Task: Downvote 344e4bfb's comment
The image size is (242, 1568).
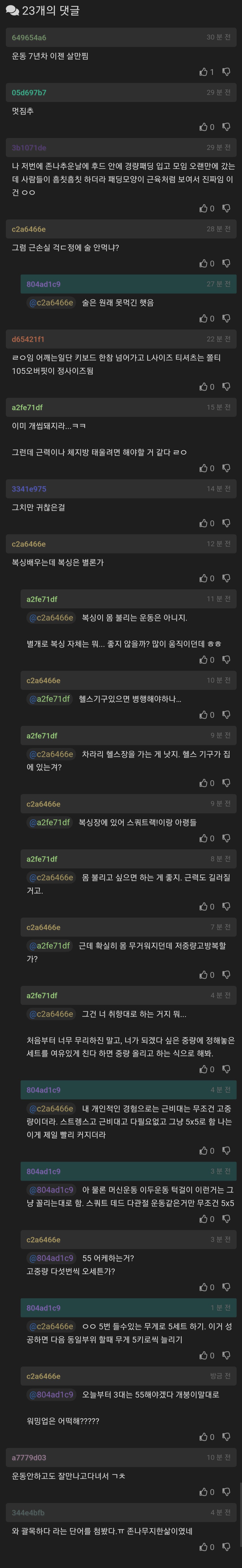Action: 226,1547
